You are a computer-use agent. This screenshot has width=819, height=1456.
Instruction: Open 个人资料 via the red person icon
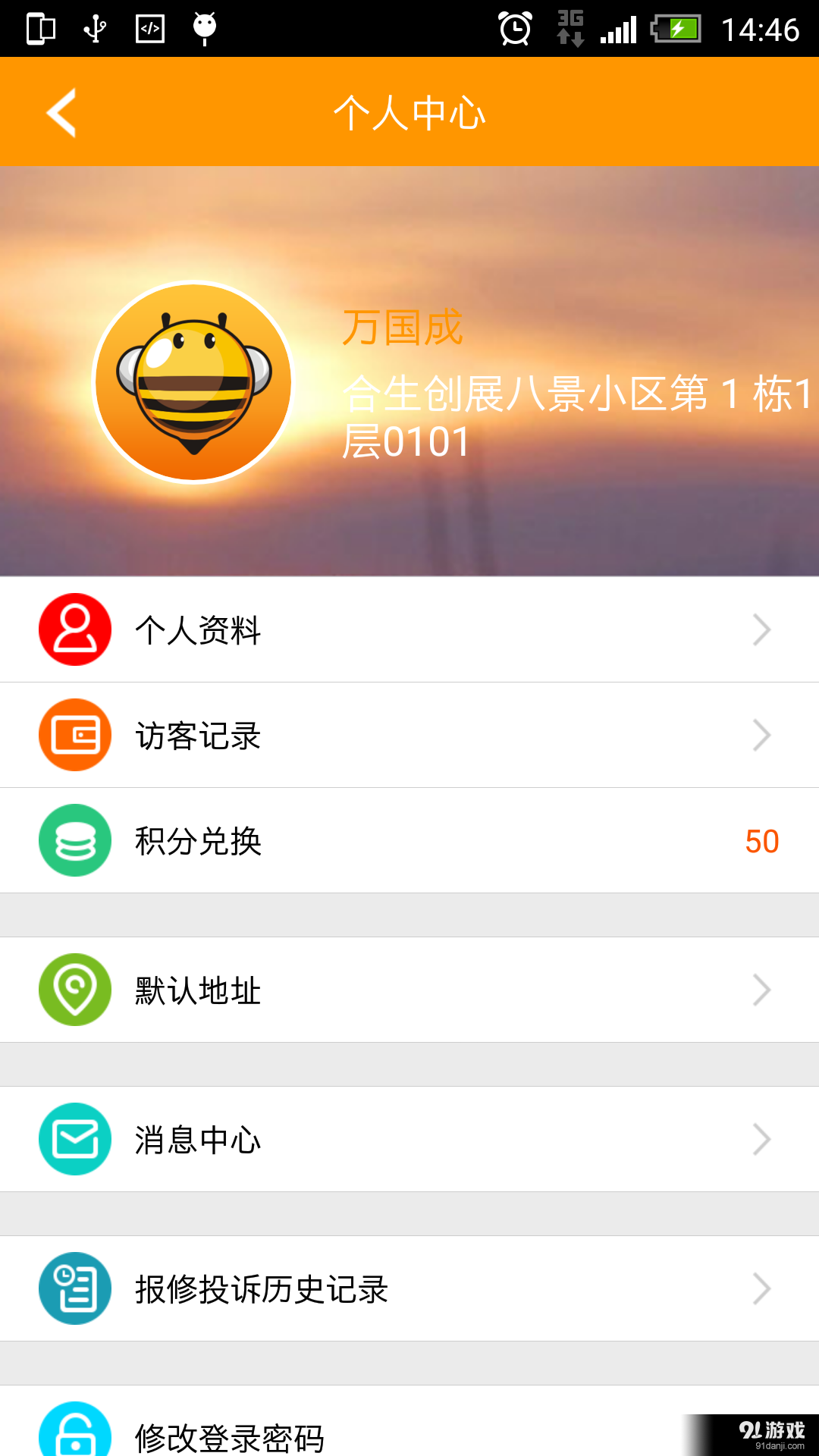click(x=74, y=629)
